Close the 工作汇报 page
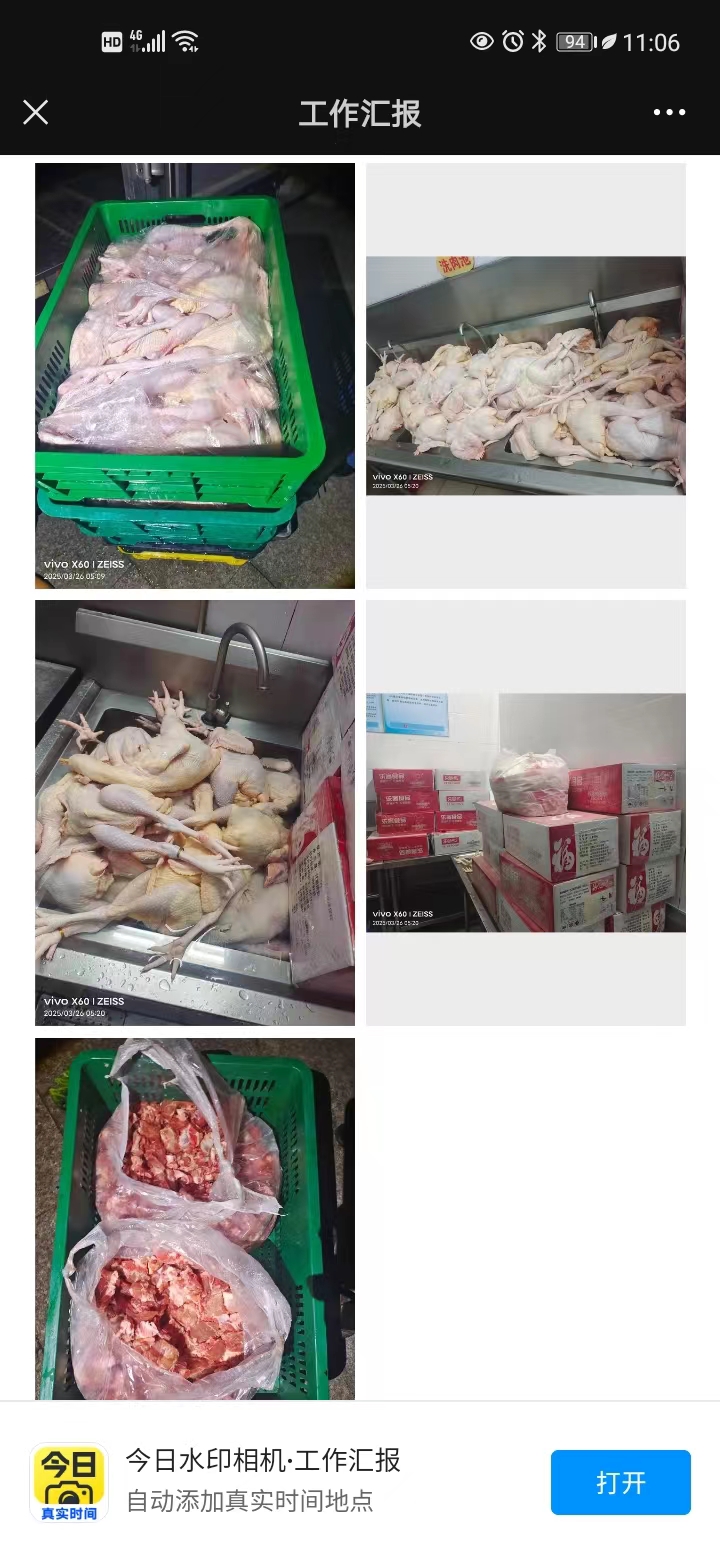The image size is (720, 1560). [36, 112]
